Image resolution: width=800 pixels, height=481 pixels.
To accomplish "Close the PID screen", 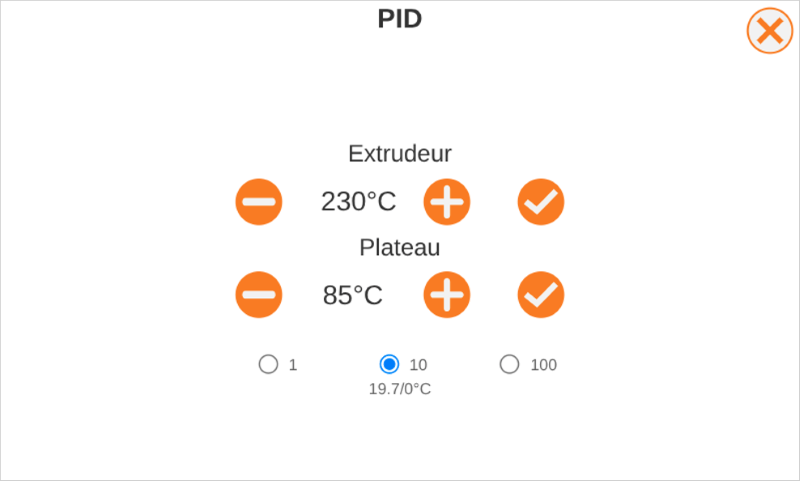I will tap(769, 31).
